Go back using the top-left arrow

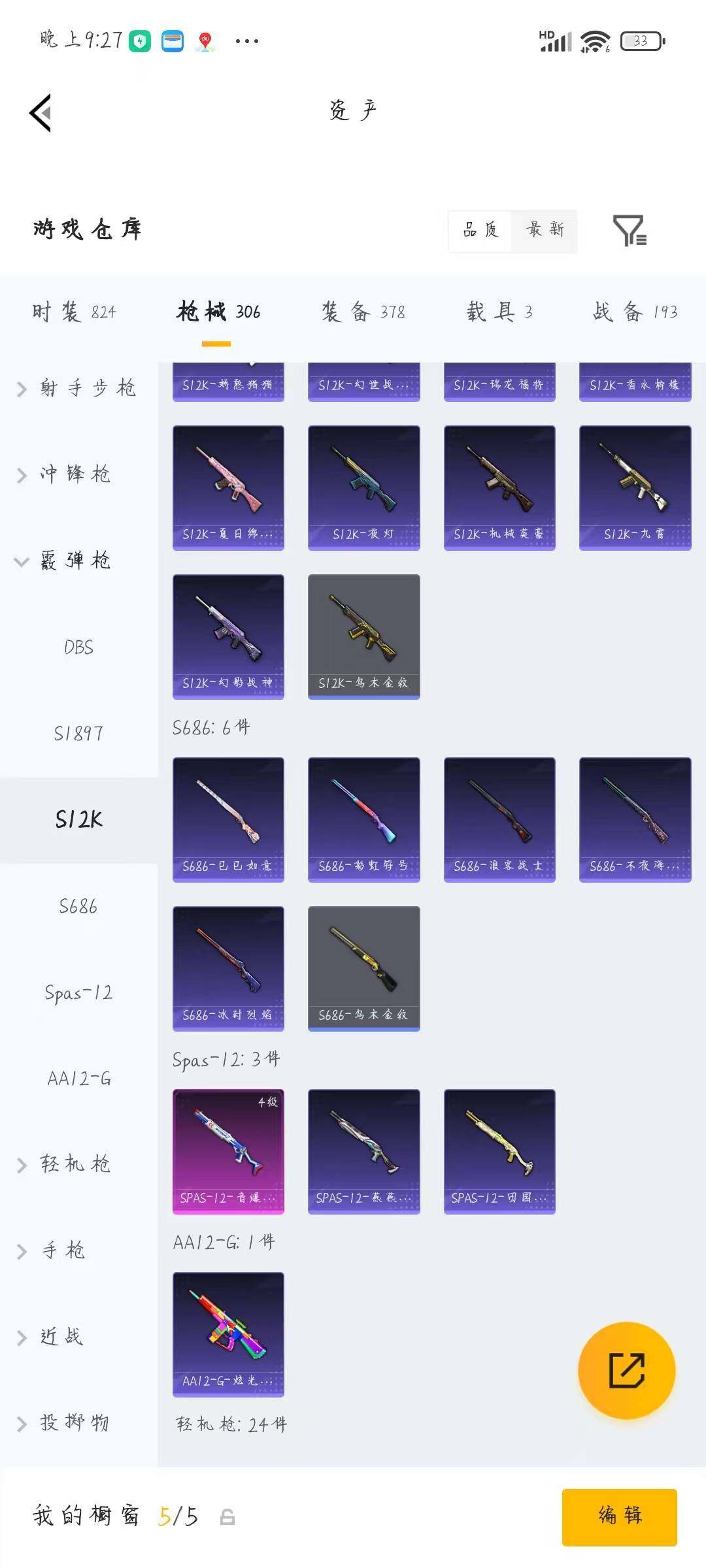click(41, 113)
